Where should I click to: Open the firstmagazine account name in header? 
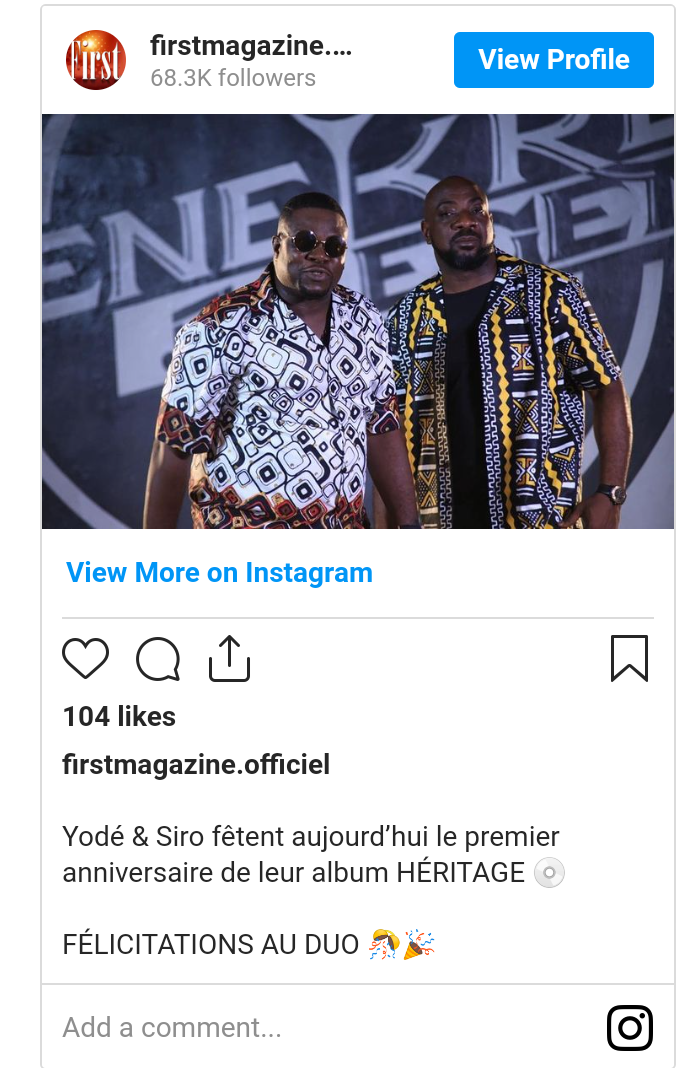tap(250, 46)
